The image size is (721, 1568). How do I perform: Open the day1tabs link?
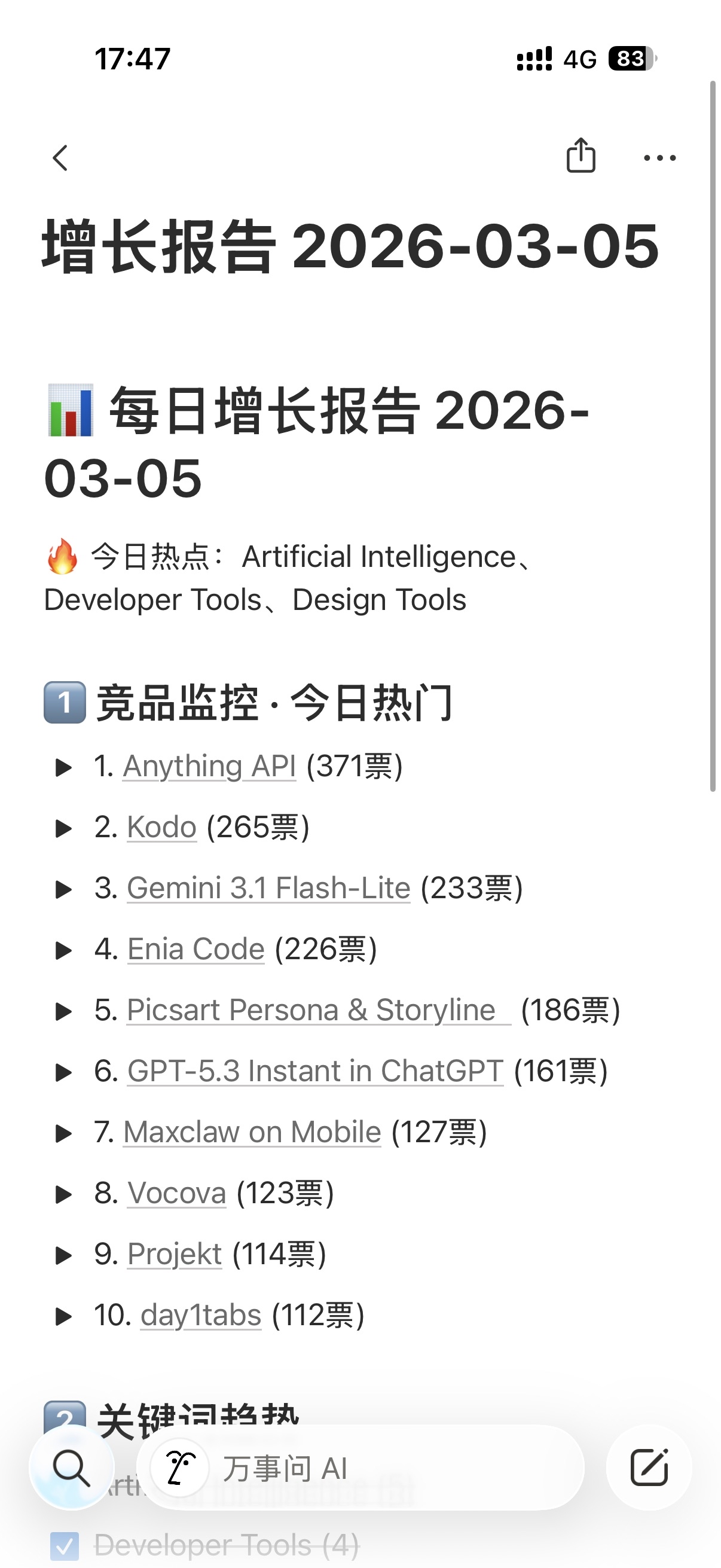[x=201, y=1316]
